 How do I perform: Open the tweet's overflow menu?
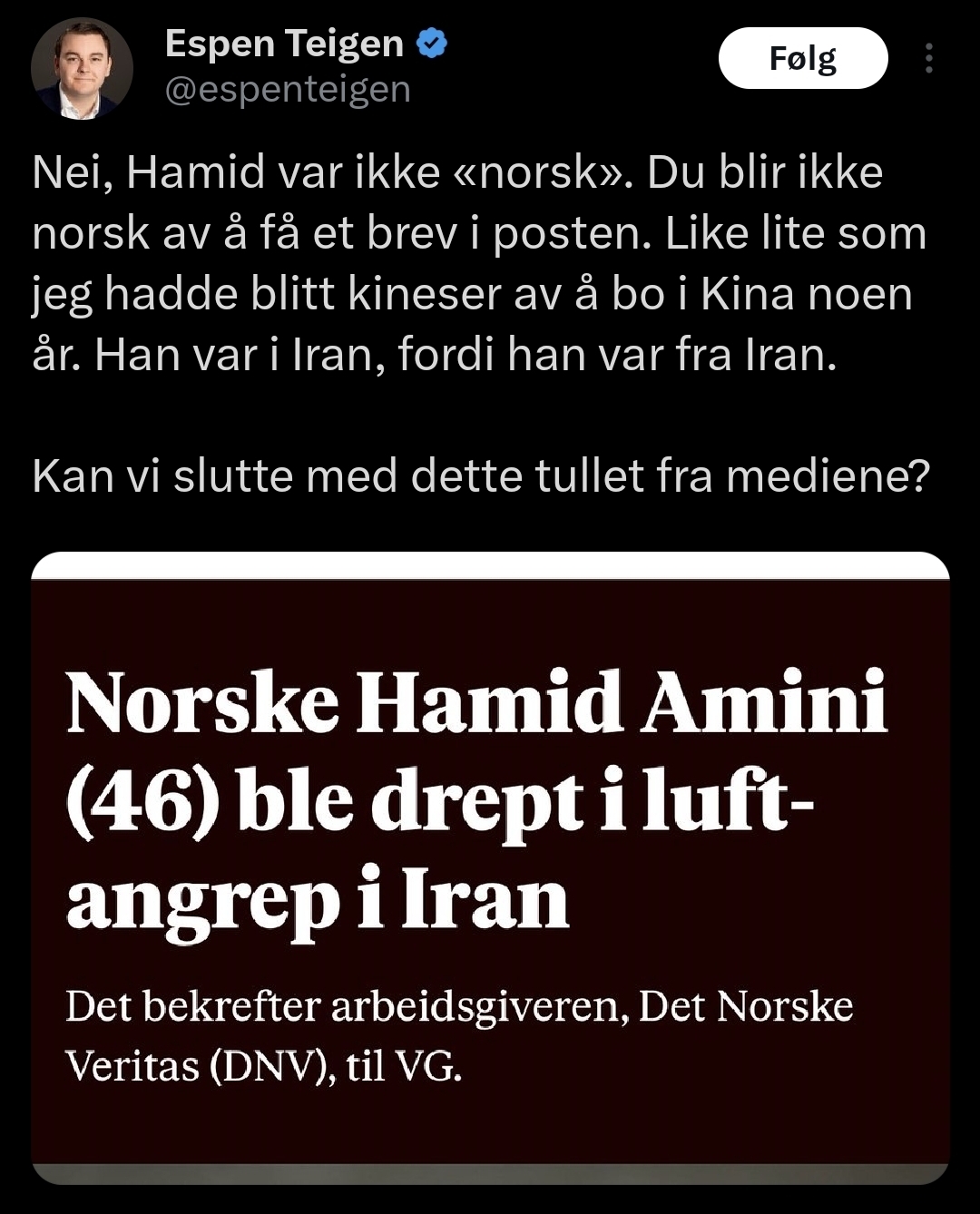coord(928,59)
